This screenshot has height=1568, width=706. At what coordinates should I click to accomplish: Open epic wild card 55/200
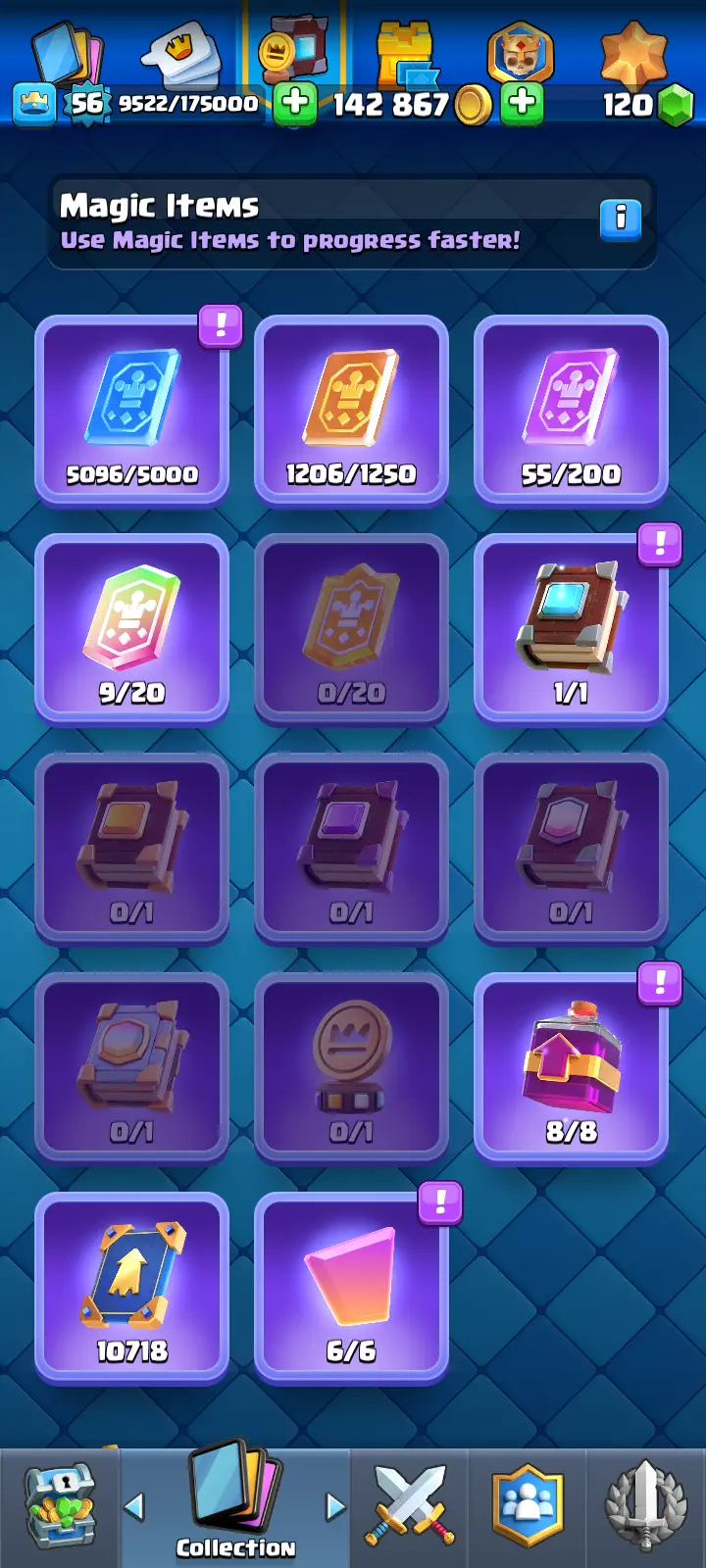571,410
